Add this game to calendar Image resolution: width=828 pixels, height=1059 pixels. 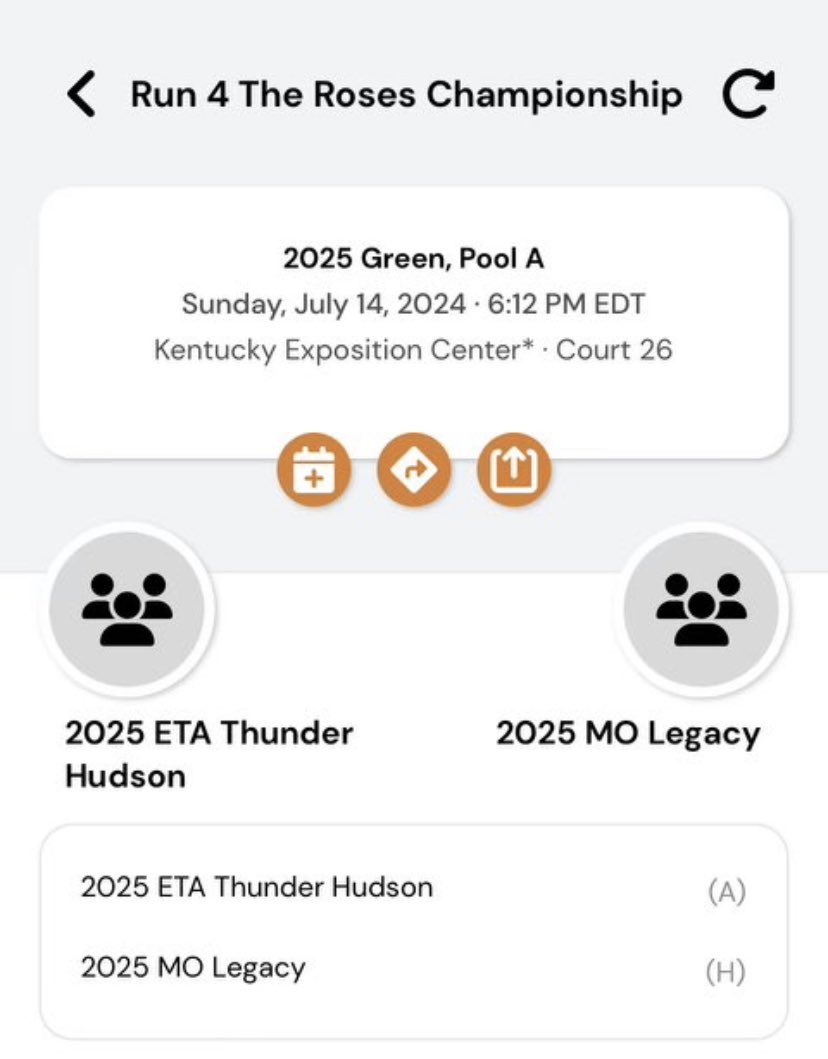pos(314,471)
